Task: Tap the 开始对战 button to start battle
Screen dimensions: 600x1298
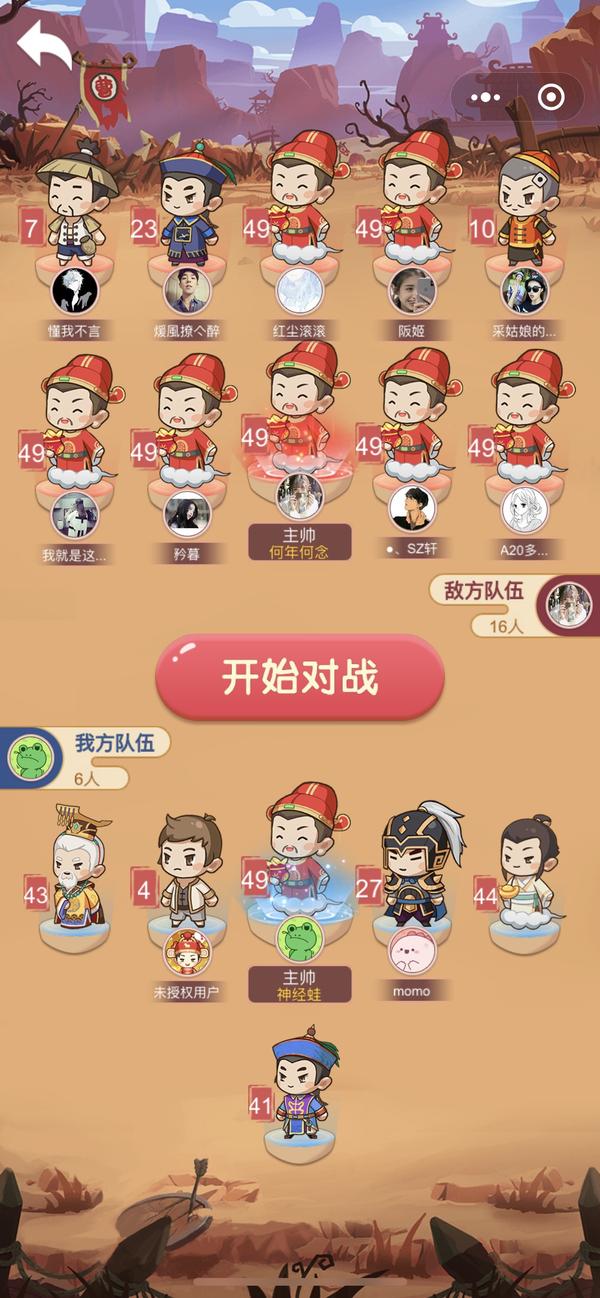Action: (x=299, y=677)
